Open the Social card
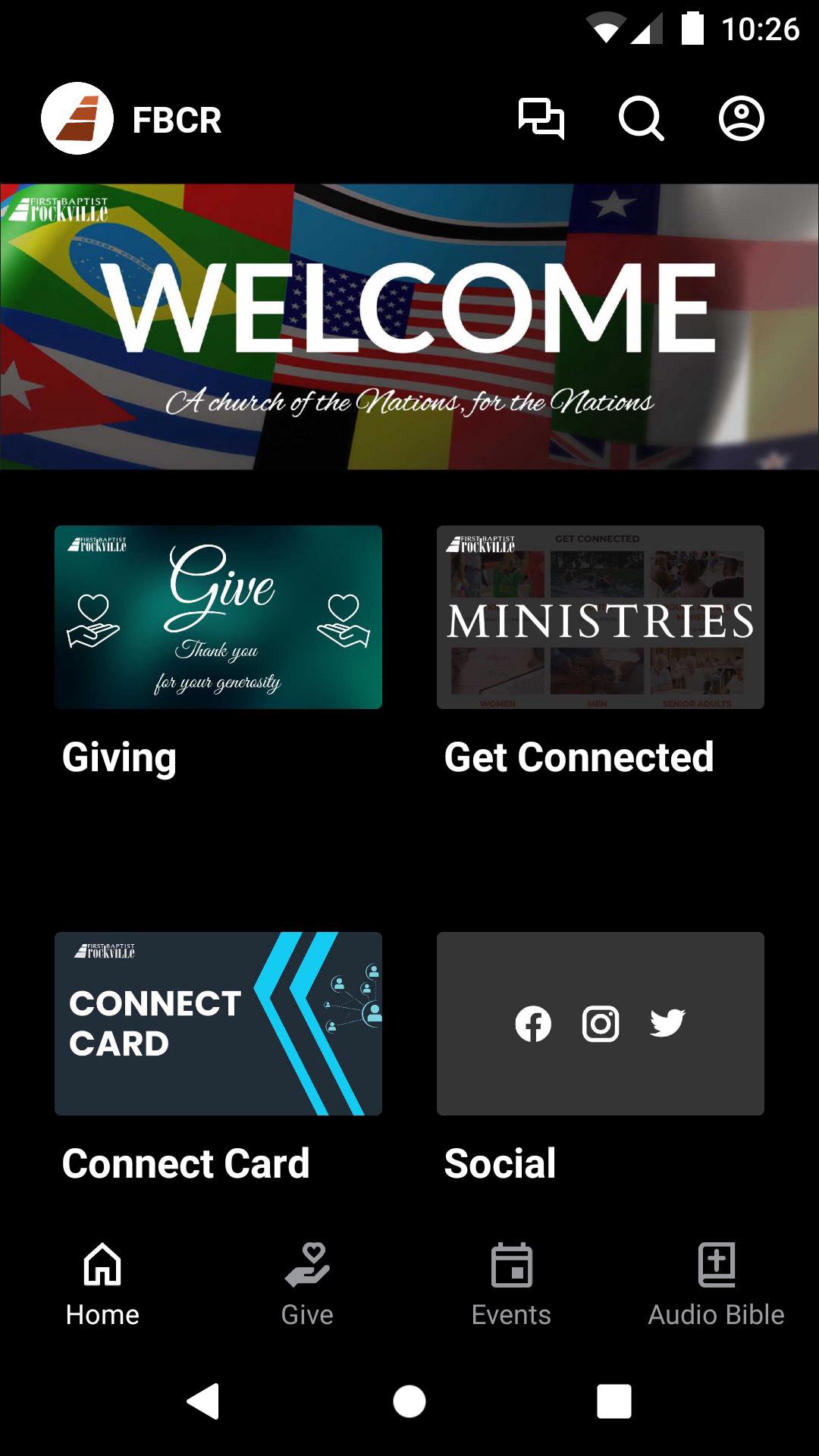The image size is (819, 1456). point(601,1024)
